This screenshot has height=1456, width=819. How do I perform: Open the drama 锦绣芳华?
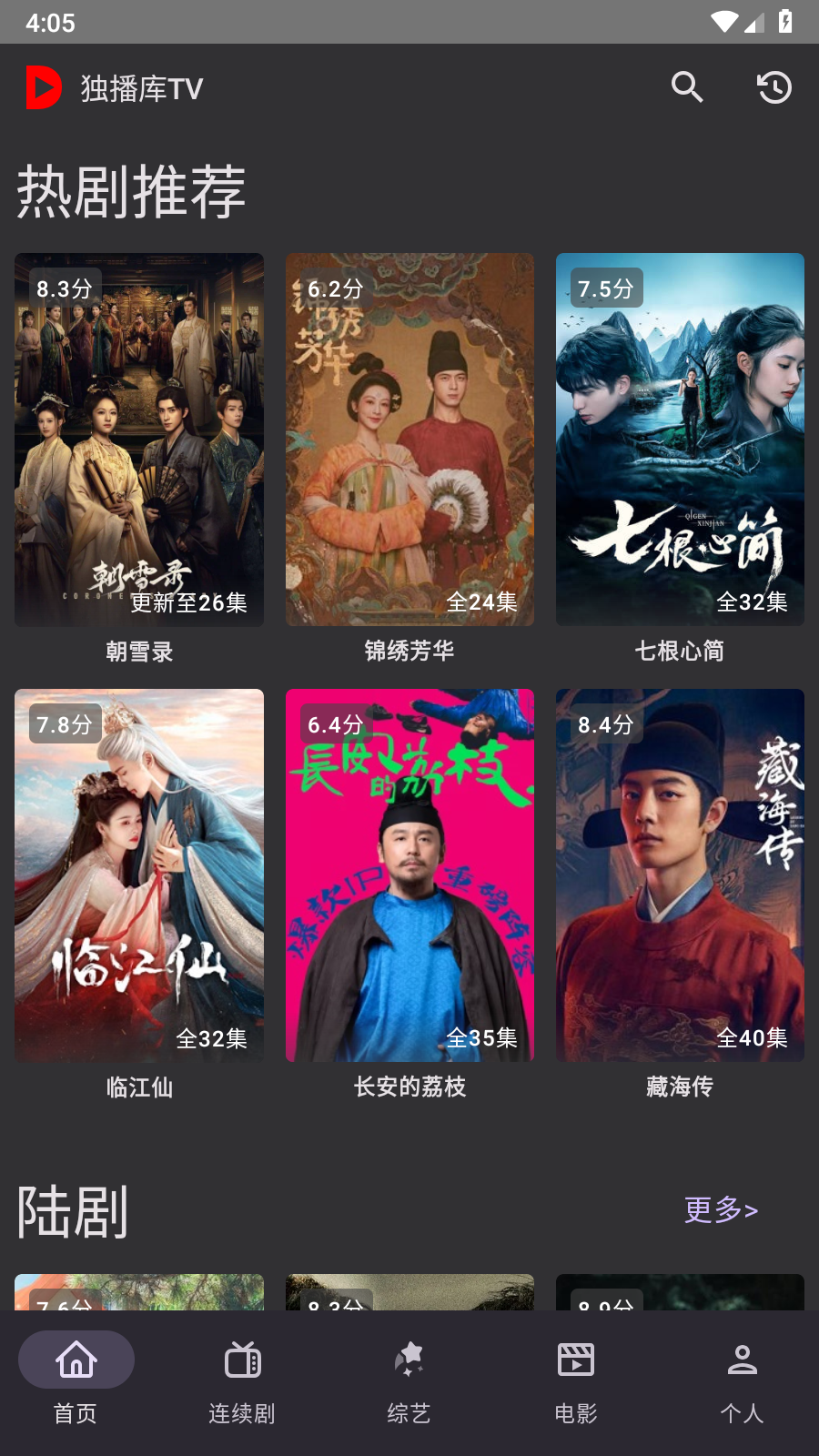409,440
